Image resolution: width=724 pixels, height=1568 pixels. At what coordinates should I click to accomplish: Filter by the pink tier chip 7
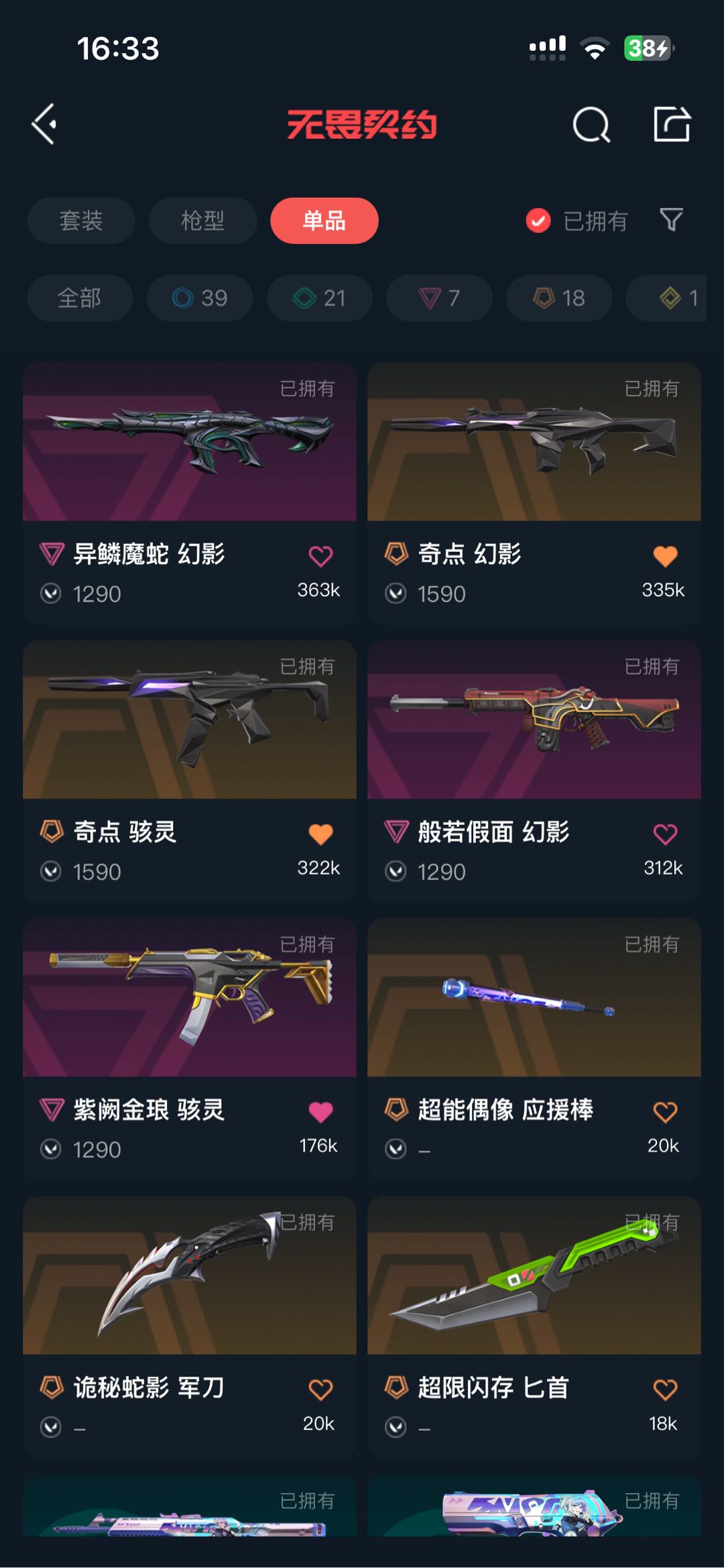(439, 298)
